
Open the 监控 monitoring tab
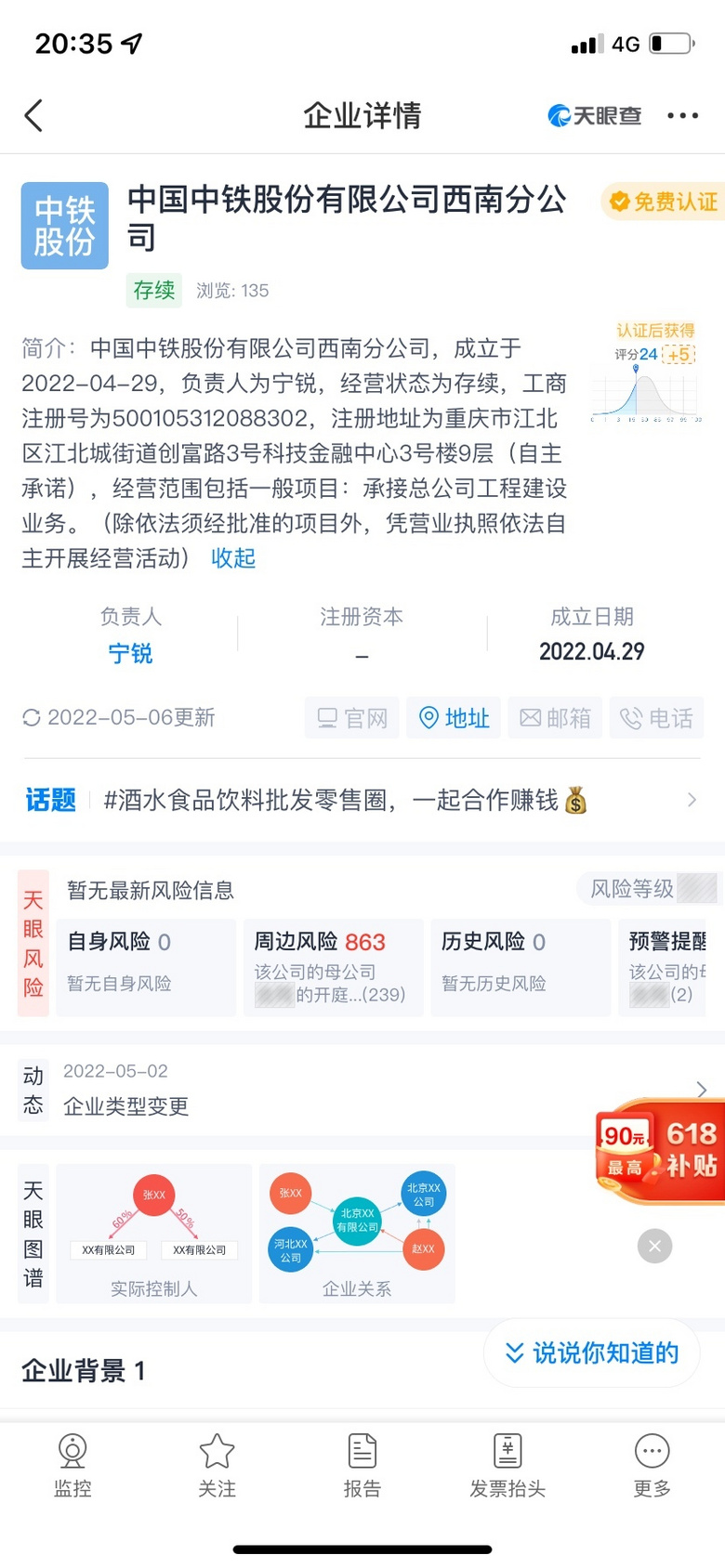tap(72, 1466)
